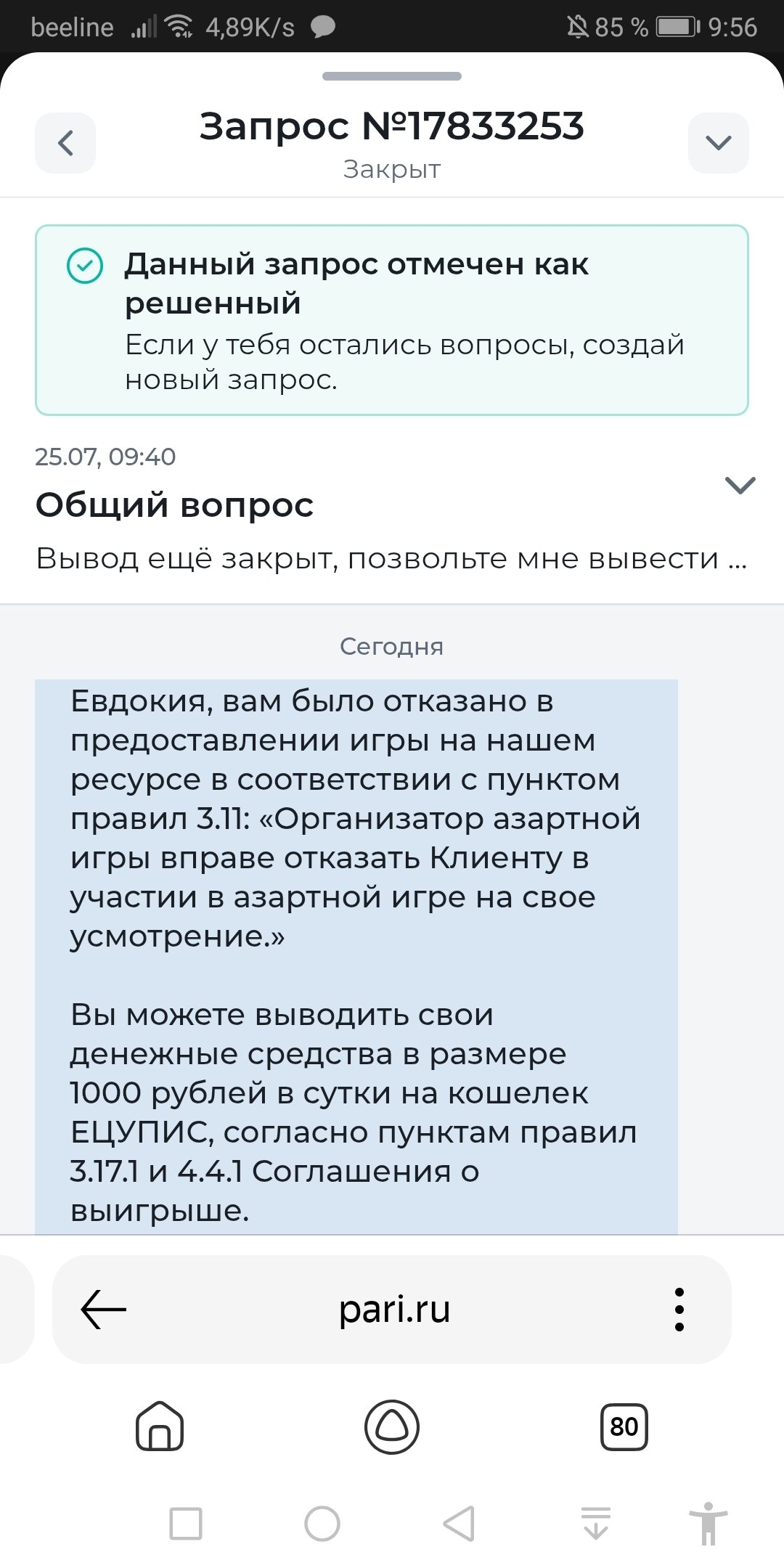Tap the pari.ru address bar
This screenshot has width=784, height=1568.
[394, 1310]
